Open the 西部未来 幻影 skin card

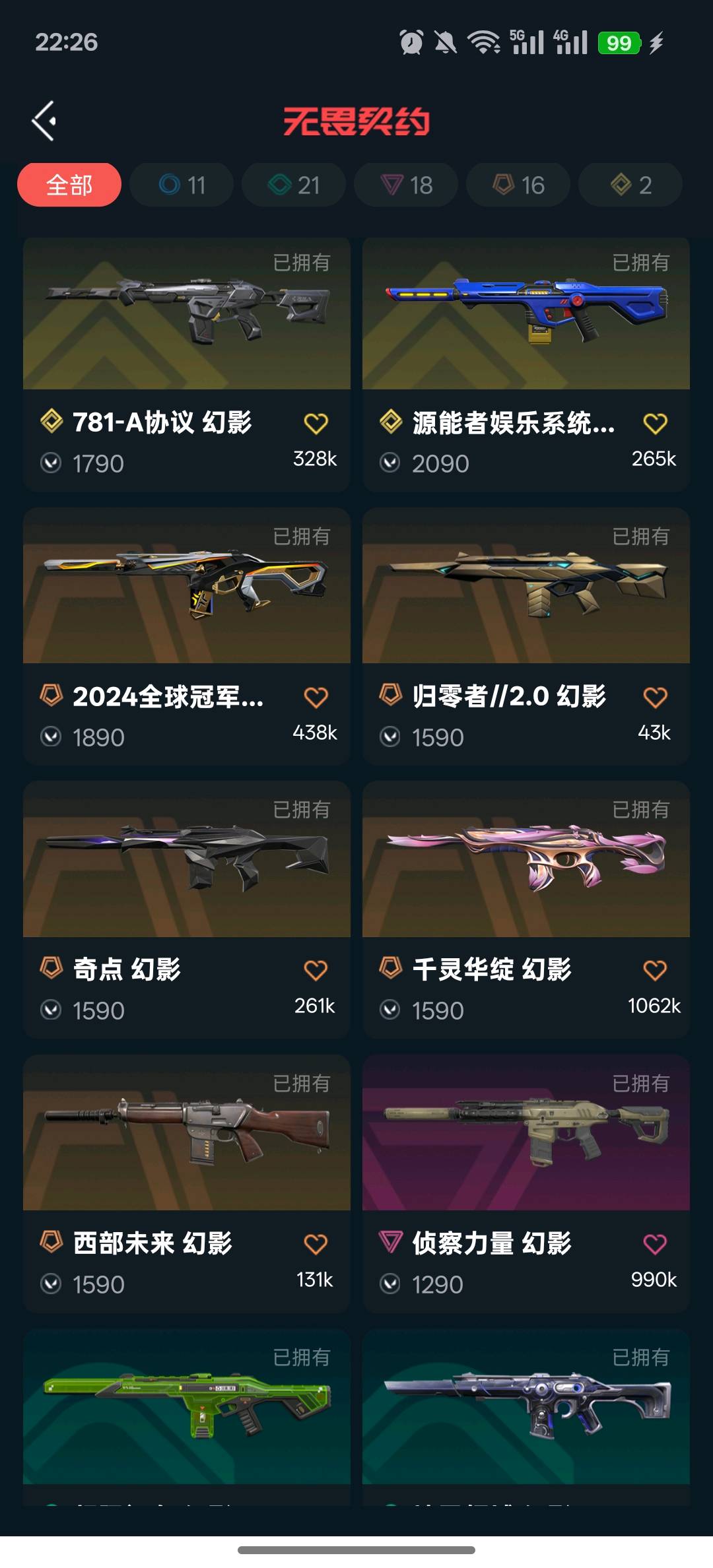186,1134
